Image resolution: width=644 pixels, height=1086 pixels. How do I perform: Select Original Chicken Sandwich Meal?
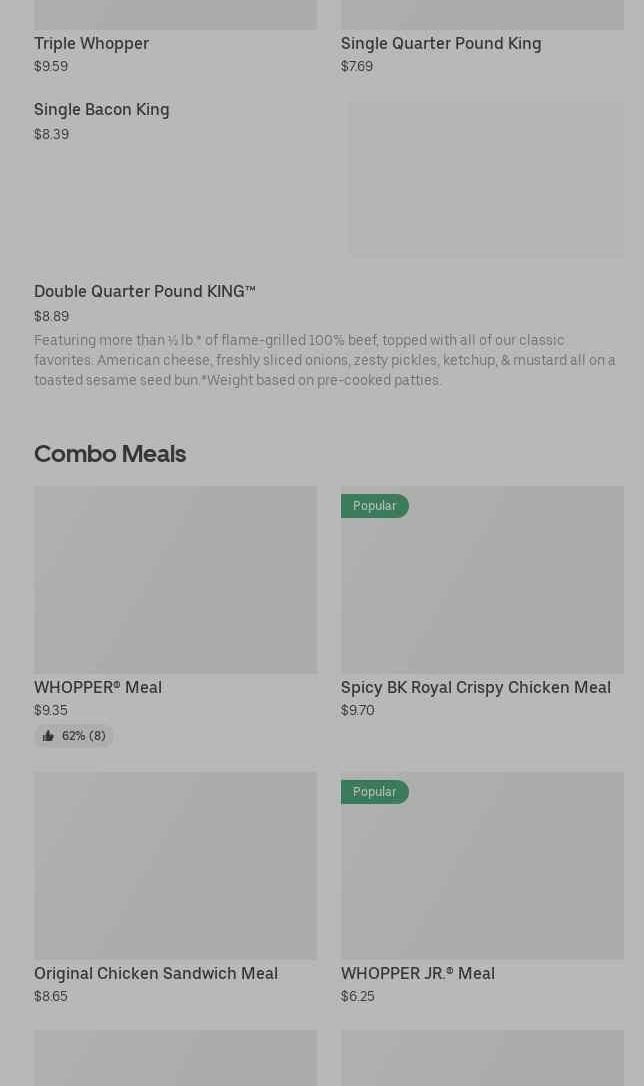tap(175, 889)
